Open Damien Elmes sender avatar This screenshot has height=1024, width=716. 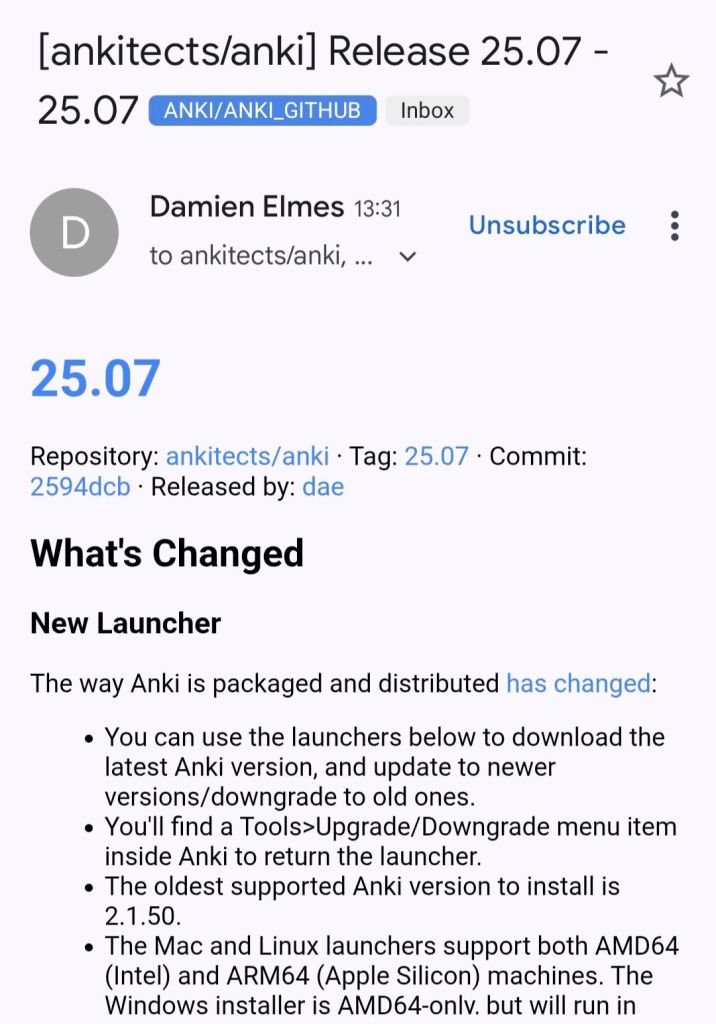pos(74,232)
